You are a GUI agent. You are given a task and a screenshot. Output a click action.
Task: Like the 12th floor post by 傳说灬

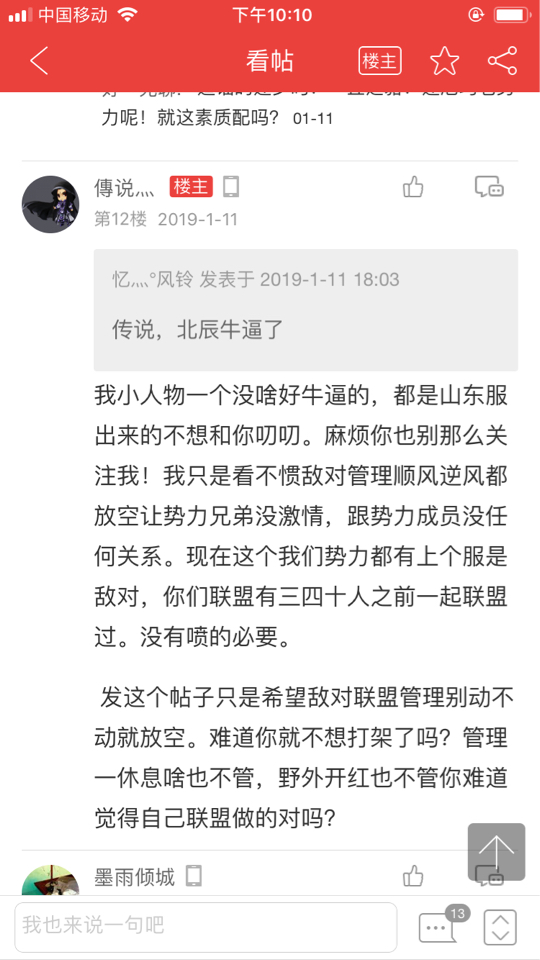click(x=413, y=187)
